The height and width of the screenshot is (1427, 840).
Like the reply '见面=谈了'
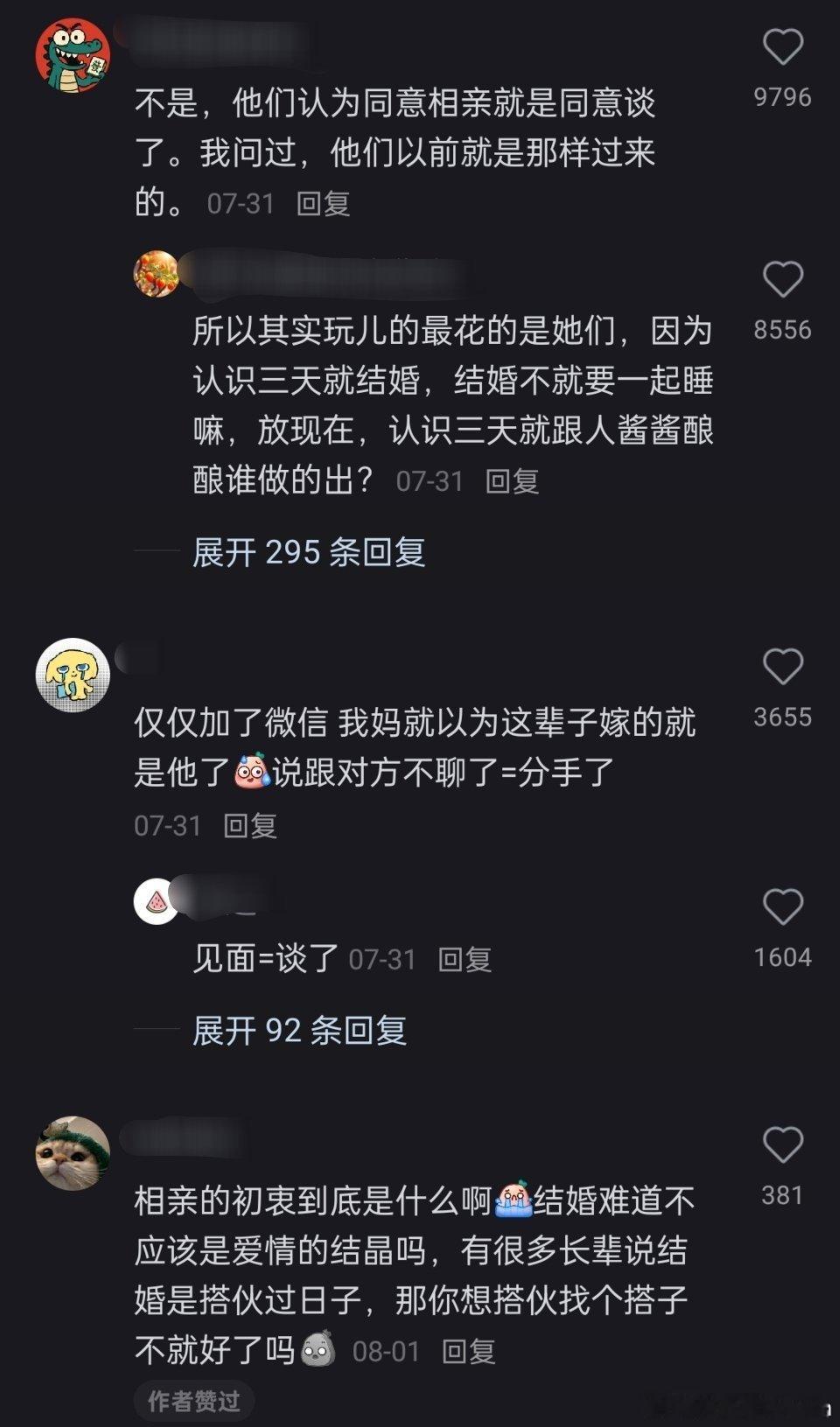coord(782,907)
